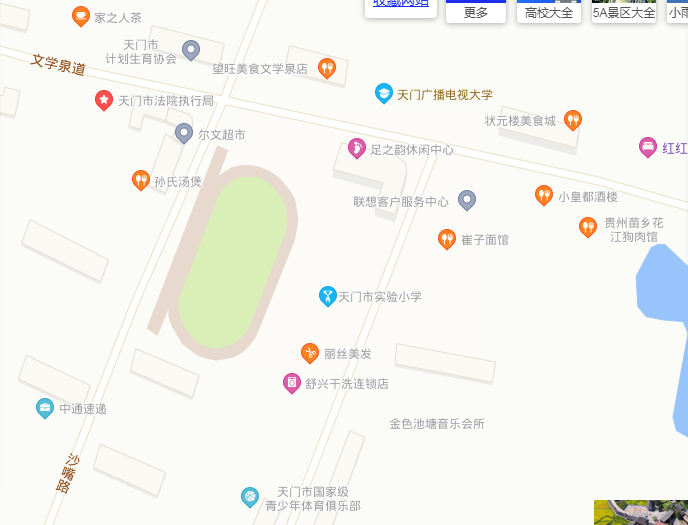Open the 家之人茶 marker
688x525 pixels.
tap(81, 16)
